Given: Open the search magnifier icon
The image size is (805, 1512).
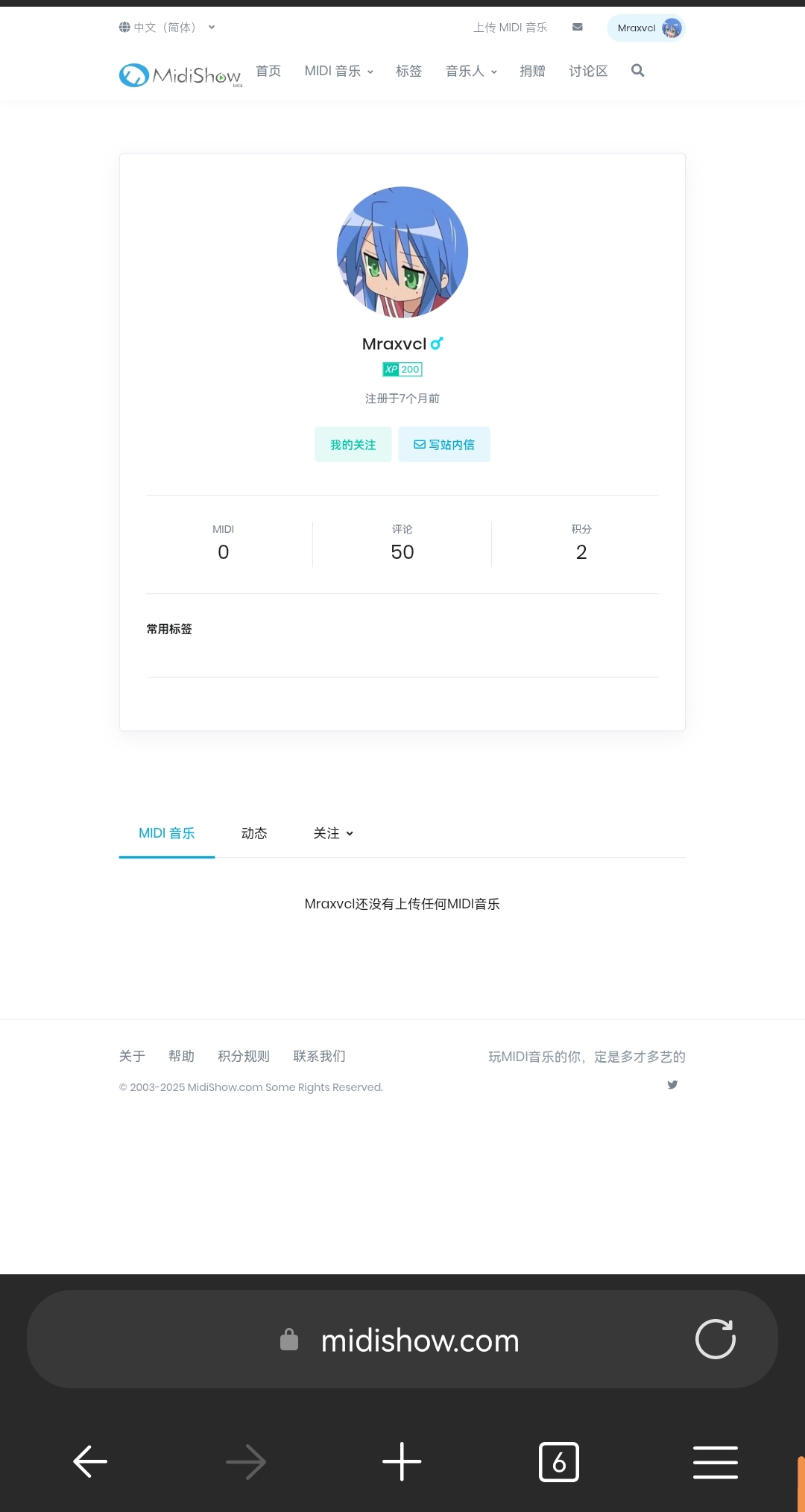Looking at the screenshot, I should point(637,71).
